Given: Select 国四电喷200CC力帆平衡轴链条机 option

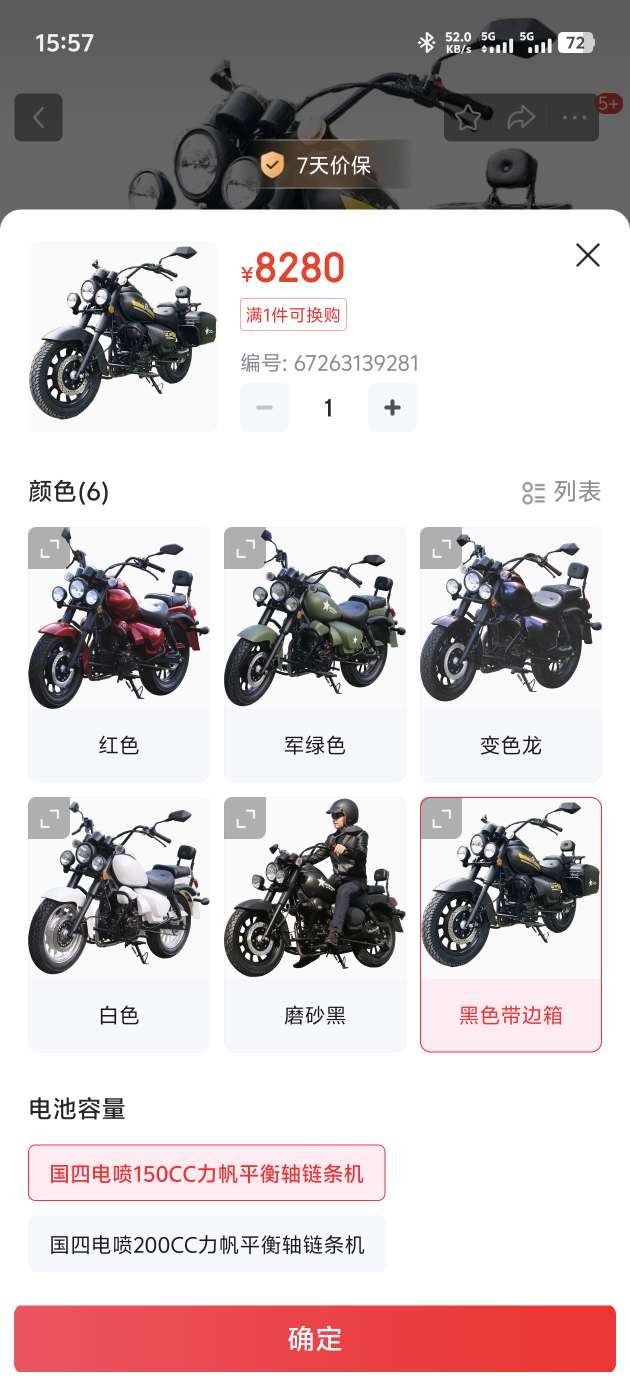Looking at the screenshot, I should pos(207,1245).
